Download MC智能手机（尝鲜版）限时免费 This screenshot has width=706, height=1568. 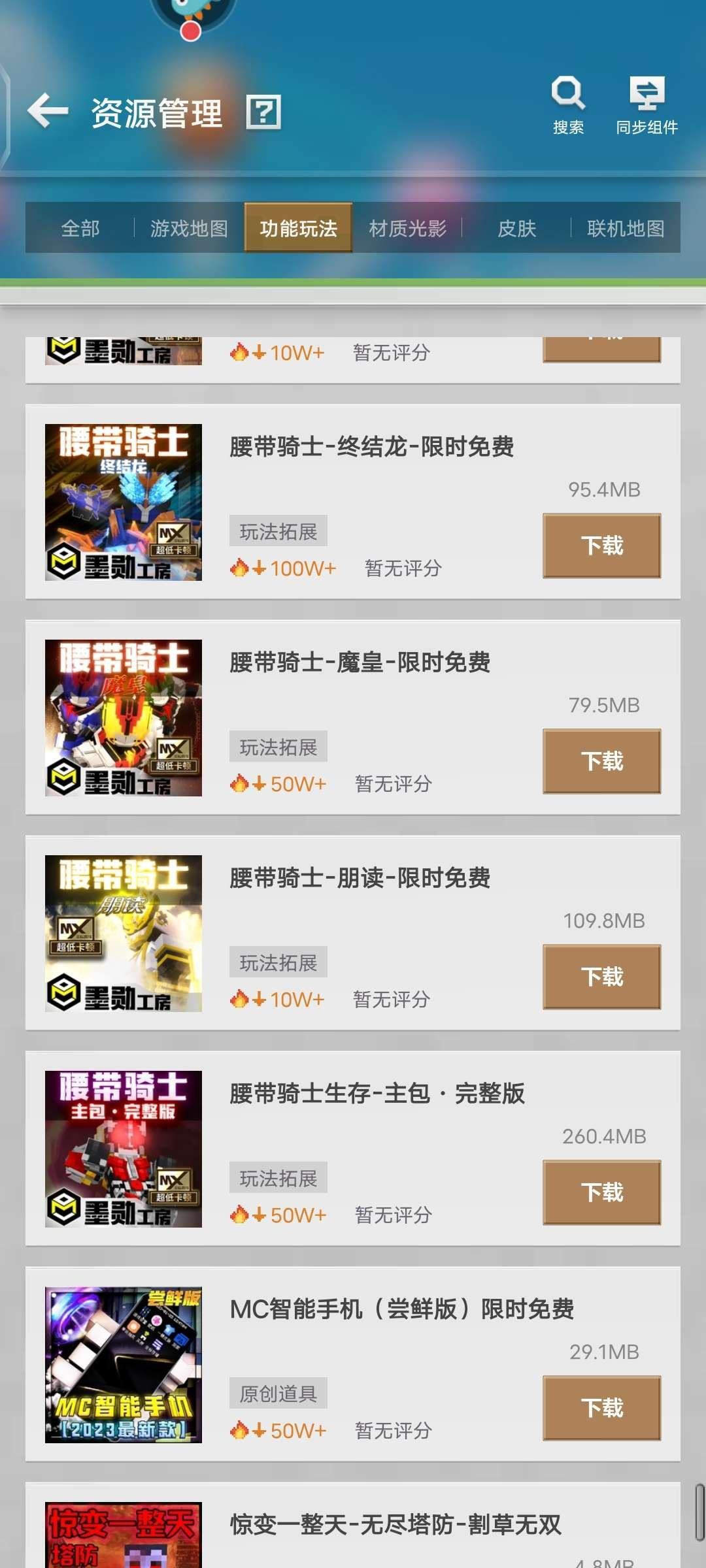(601, 1408)
